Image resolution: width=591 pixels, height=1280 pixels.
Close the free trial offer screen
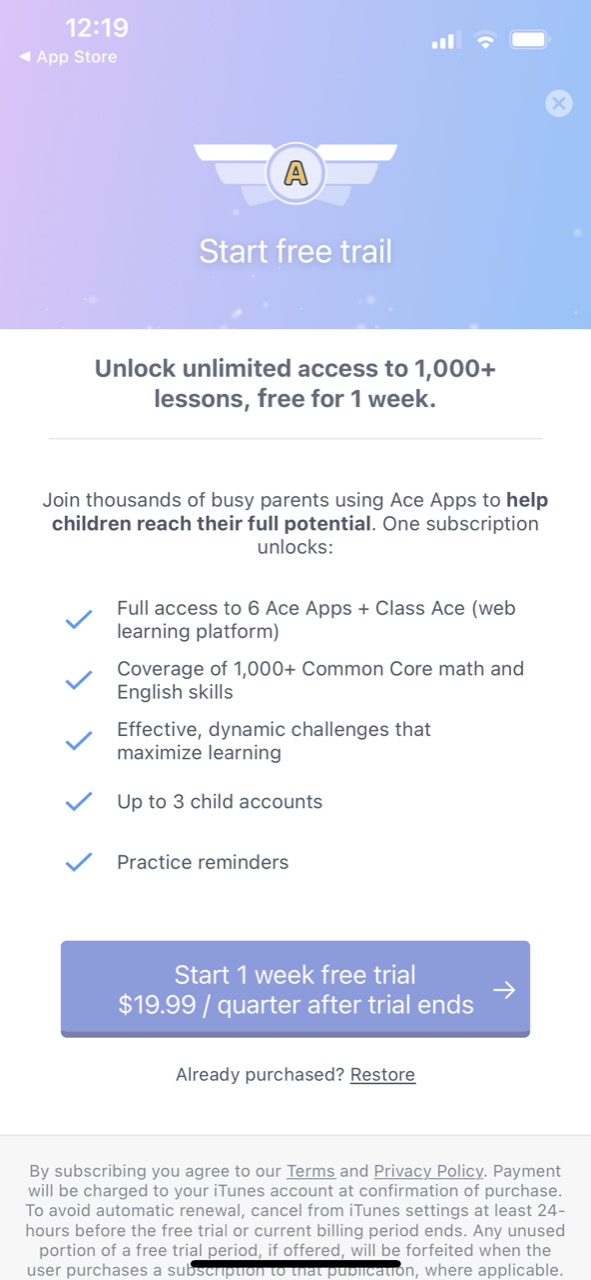point(559,103)
